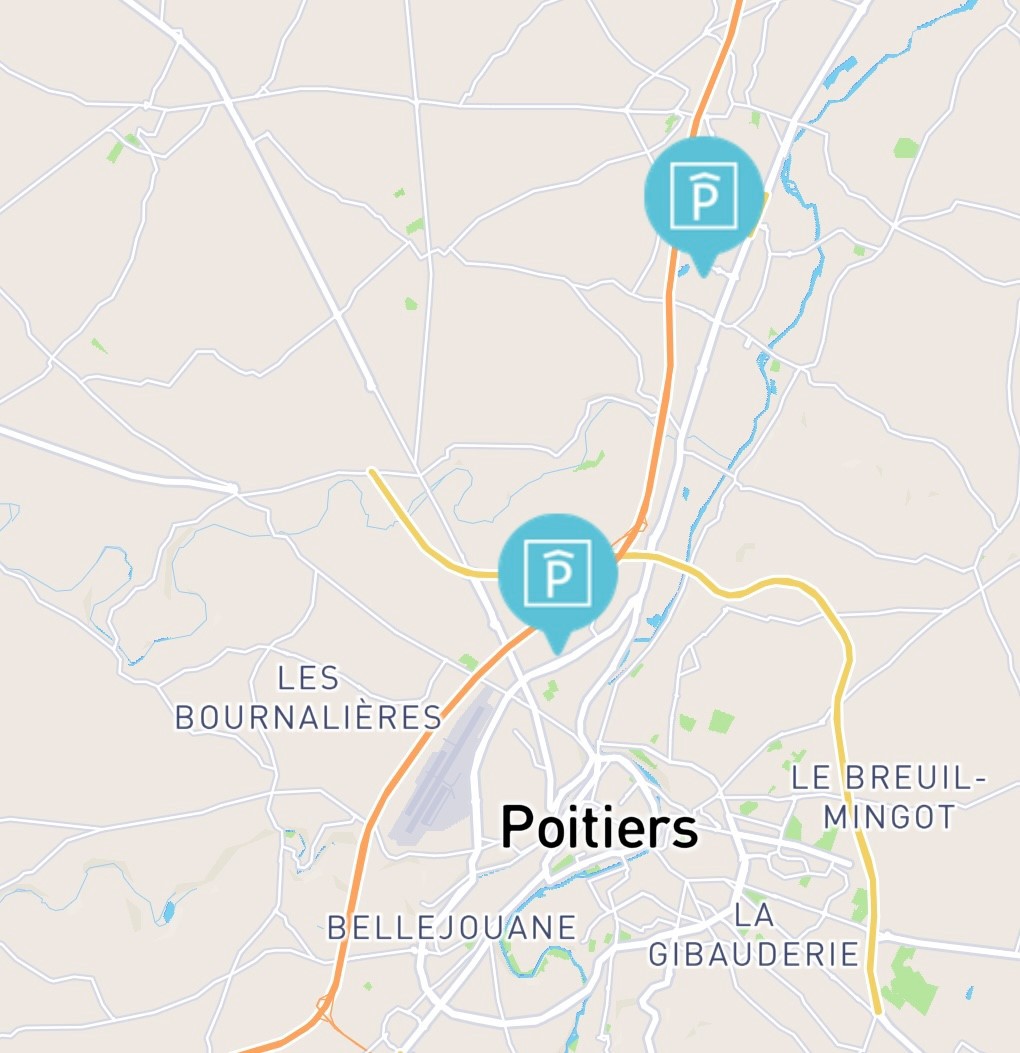Open the parking pin farther north of Poitiers

click(703, 196)
